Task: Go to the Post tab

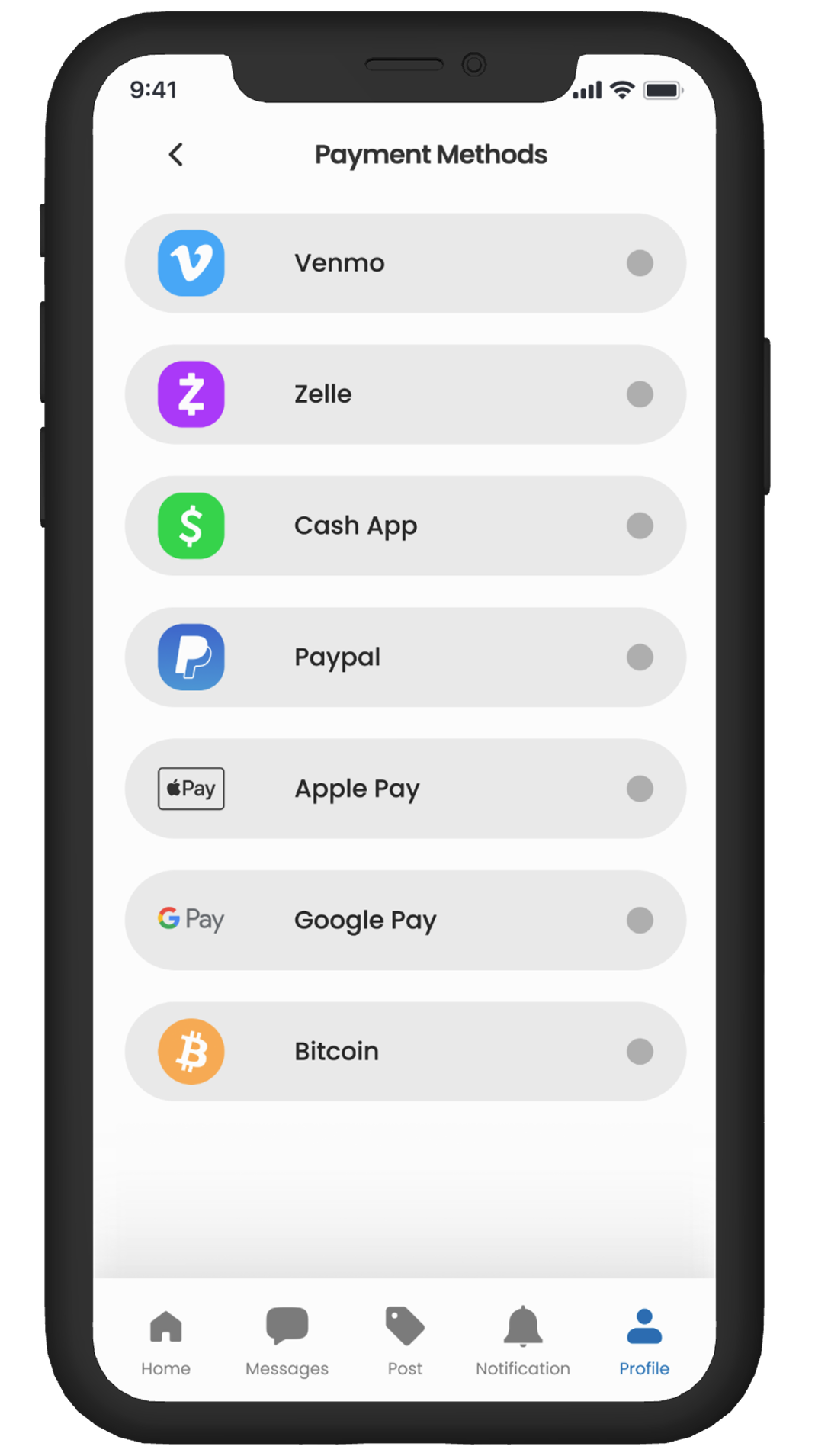Action: (405, 1342)
